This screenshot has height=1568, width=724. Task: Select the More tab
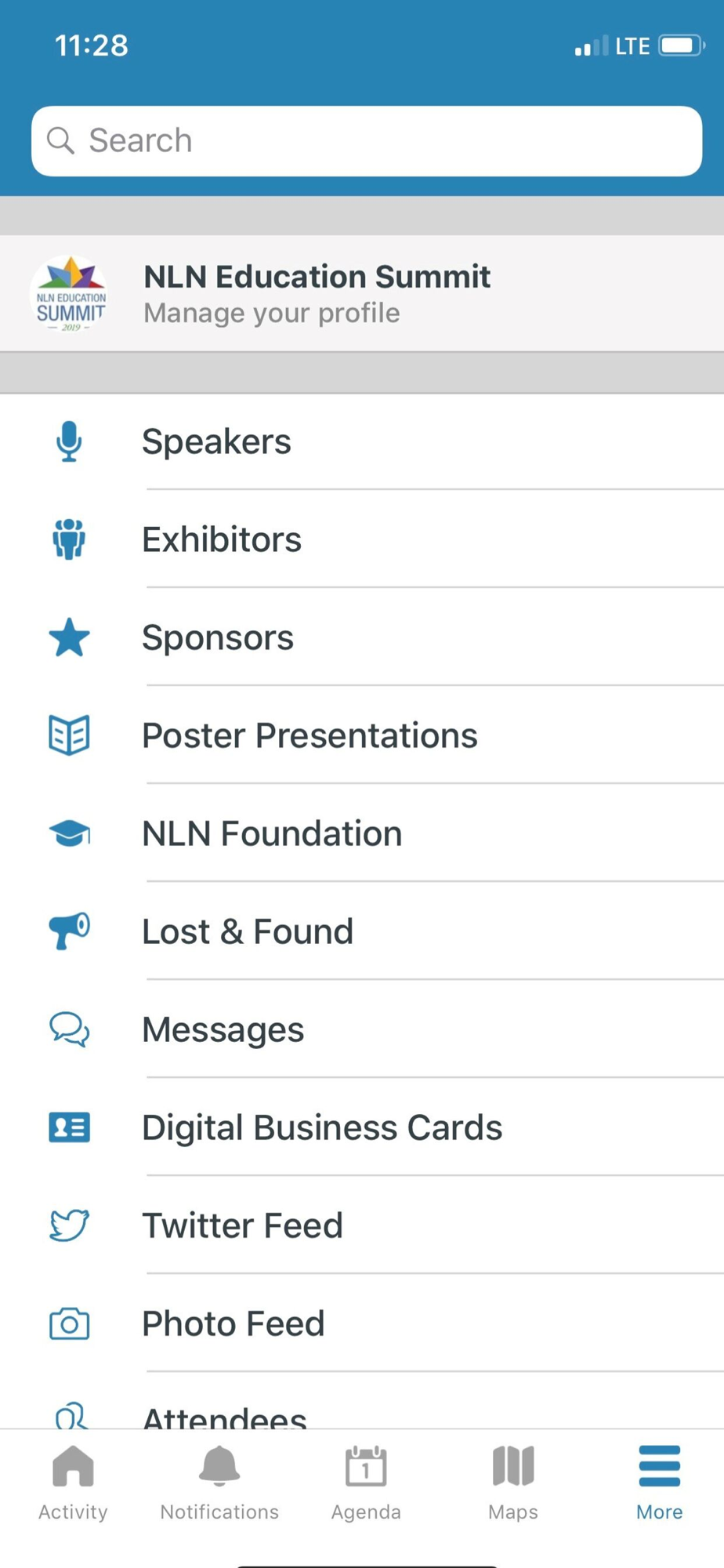(x=660, y=1483)
